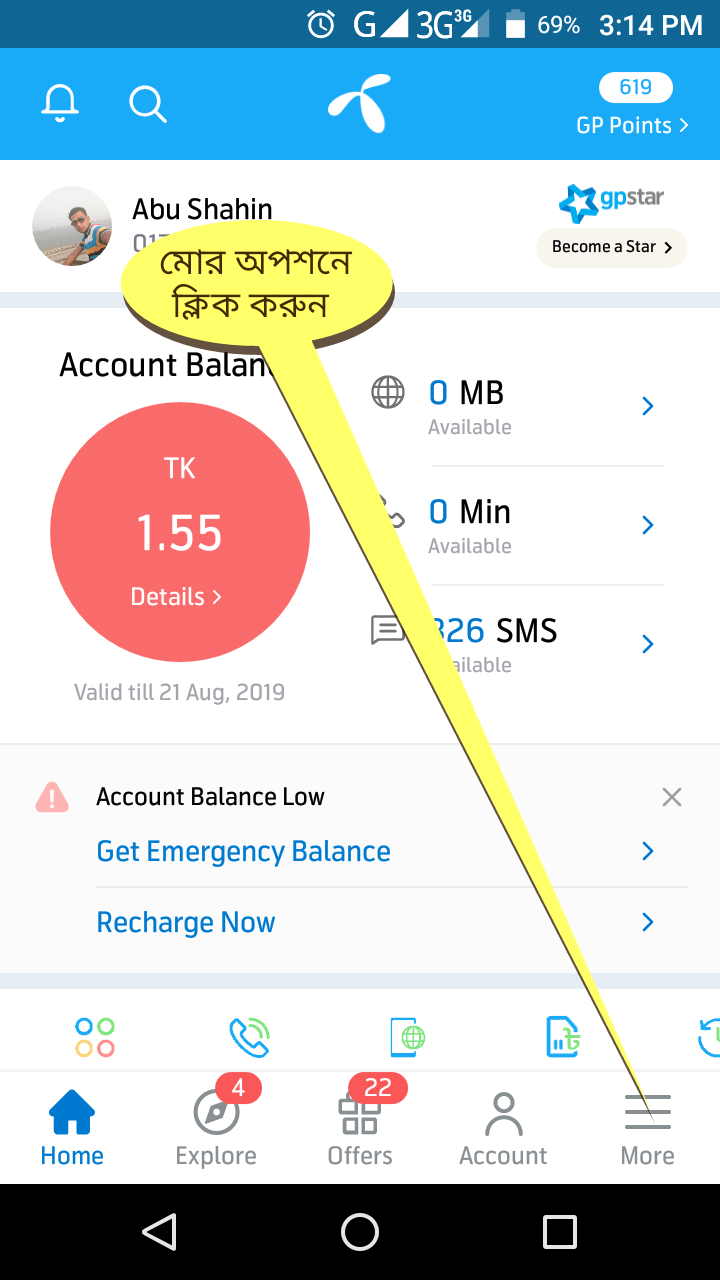Tap the phone call shortcut icon
This screenshot has width=720, height=1280.
[x=249, y=1037]
